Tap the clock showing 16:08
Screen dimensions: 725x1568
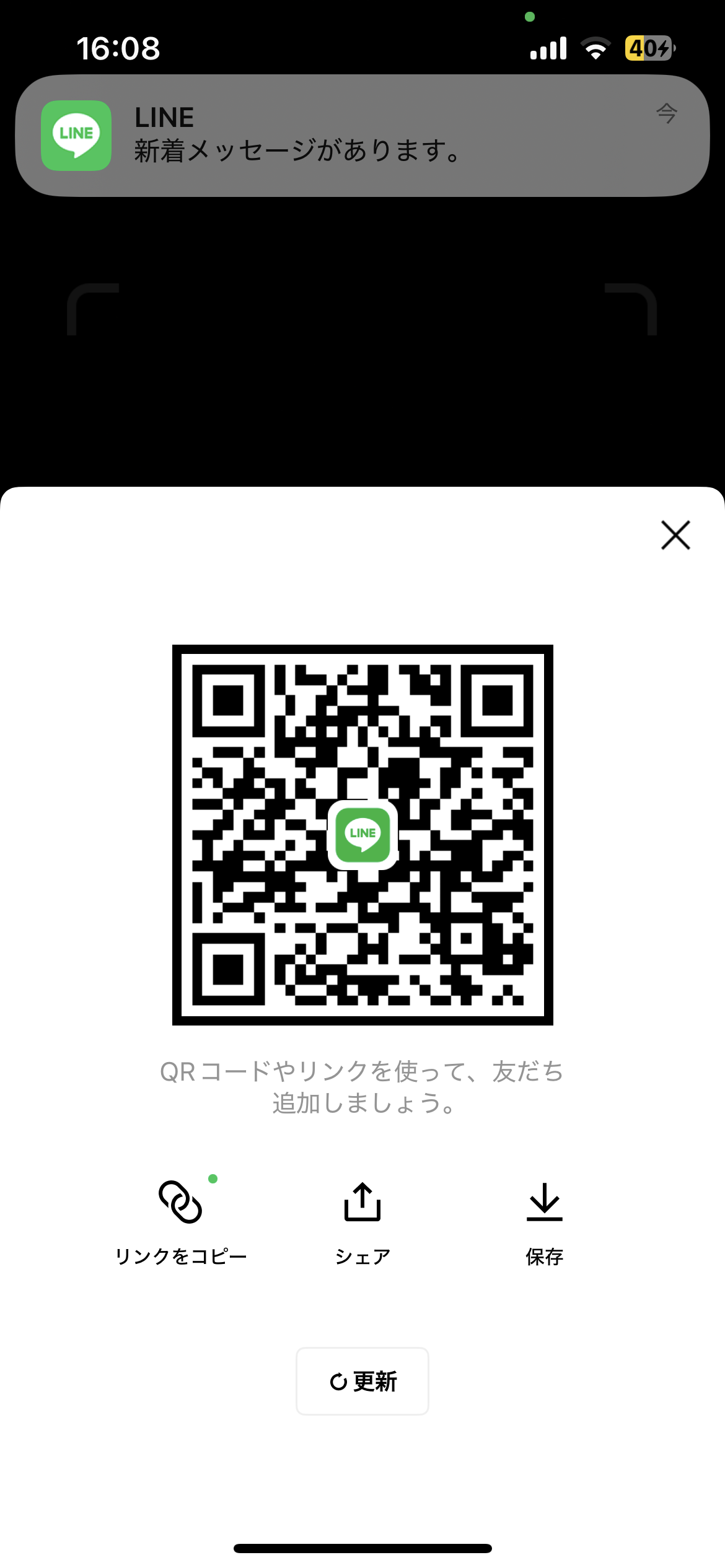119,48
